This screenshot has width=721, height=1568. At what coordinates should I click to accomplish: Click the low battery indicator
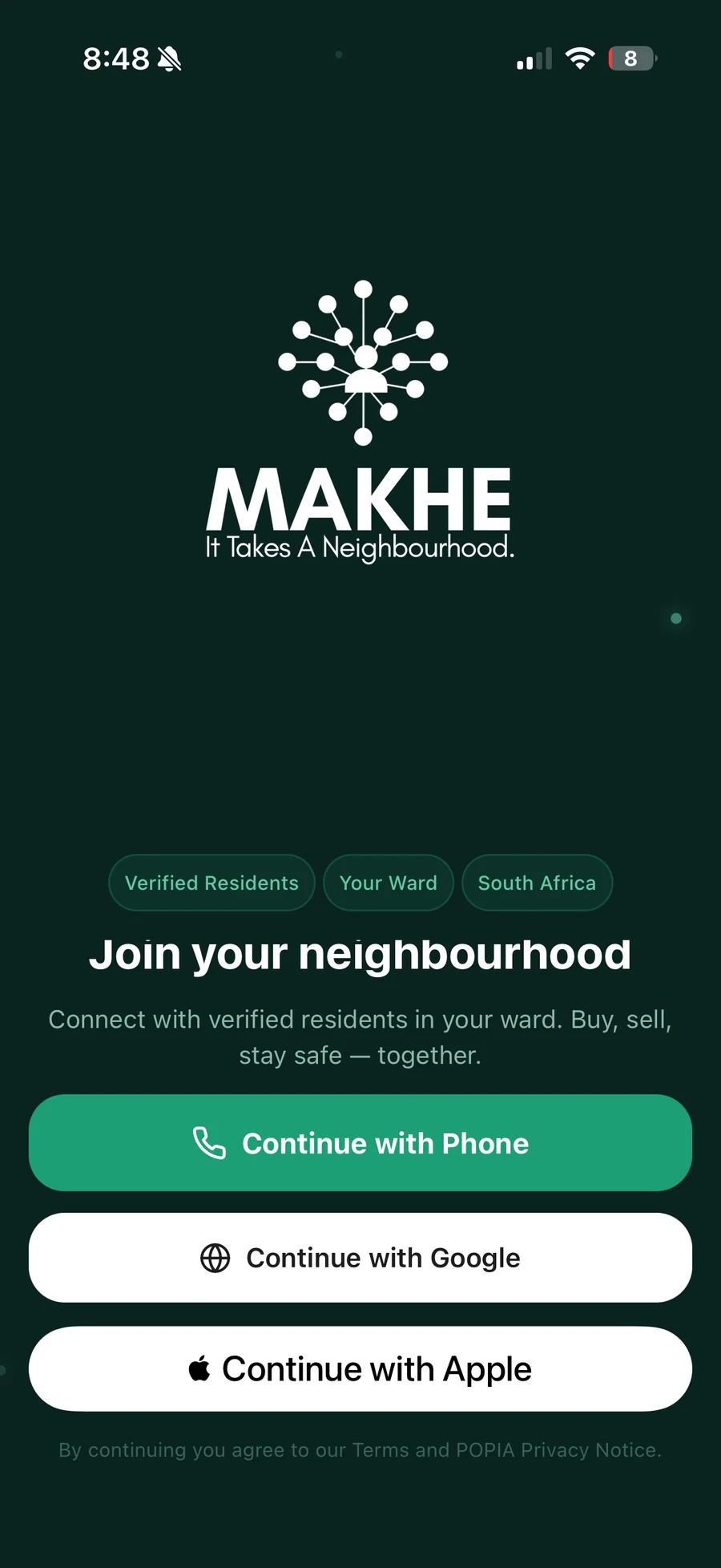(630, 58)
